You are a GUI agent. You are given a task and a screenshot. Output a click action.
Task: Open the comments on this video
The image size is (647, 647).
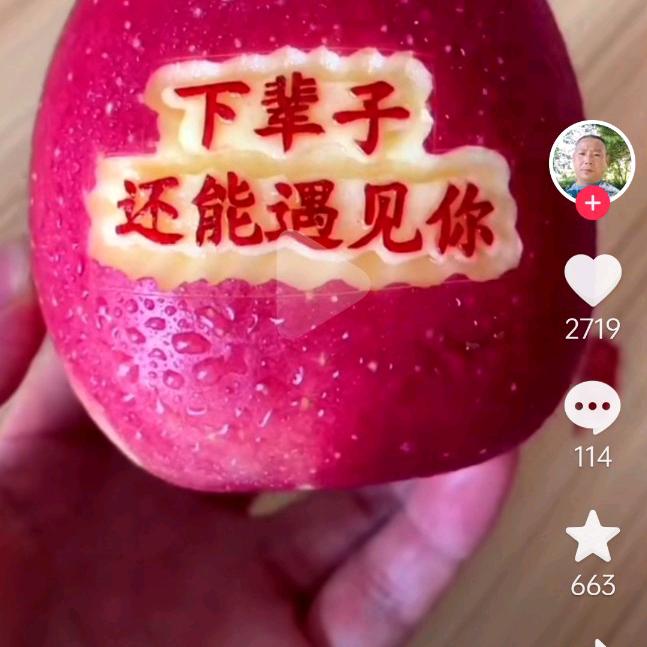(593, 408)
